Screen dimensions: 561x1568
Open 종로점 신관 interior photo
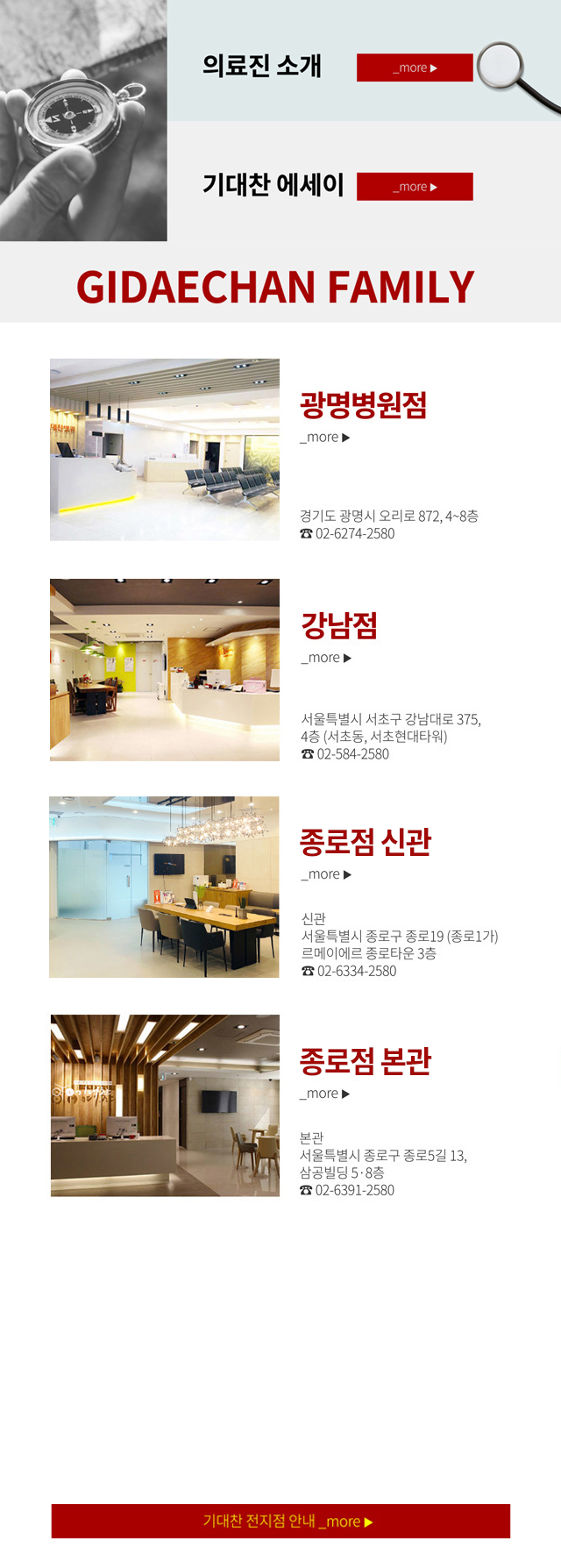coord(164,887)
